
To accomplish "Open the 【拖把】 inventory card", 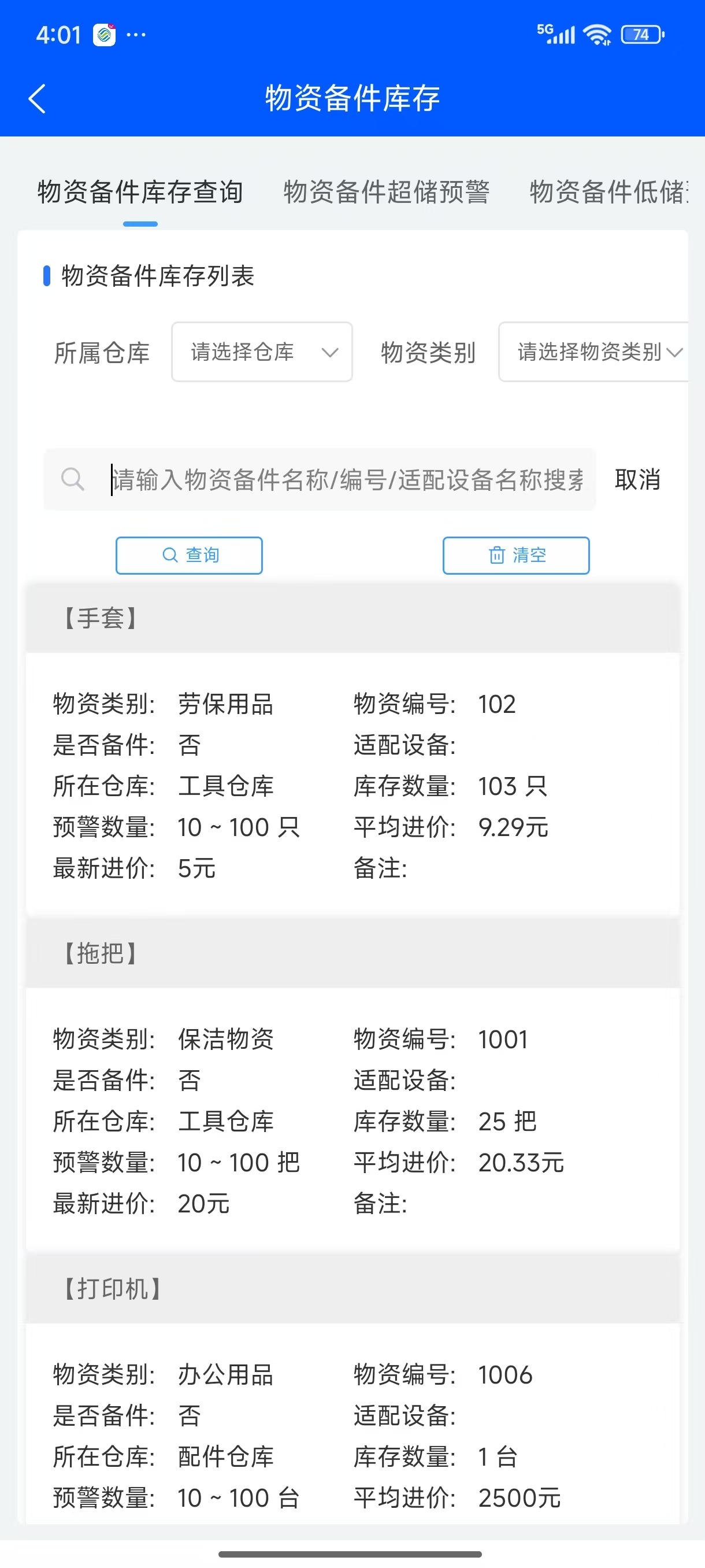I will tap(352, 953).
